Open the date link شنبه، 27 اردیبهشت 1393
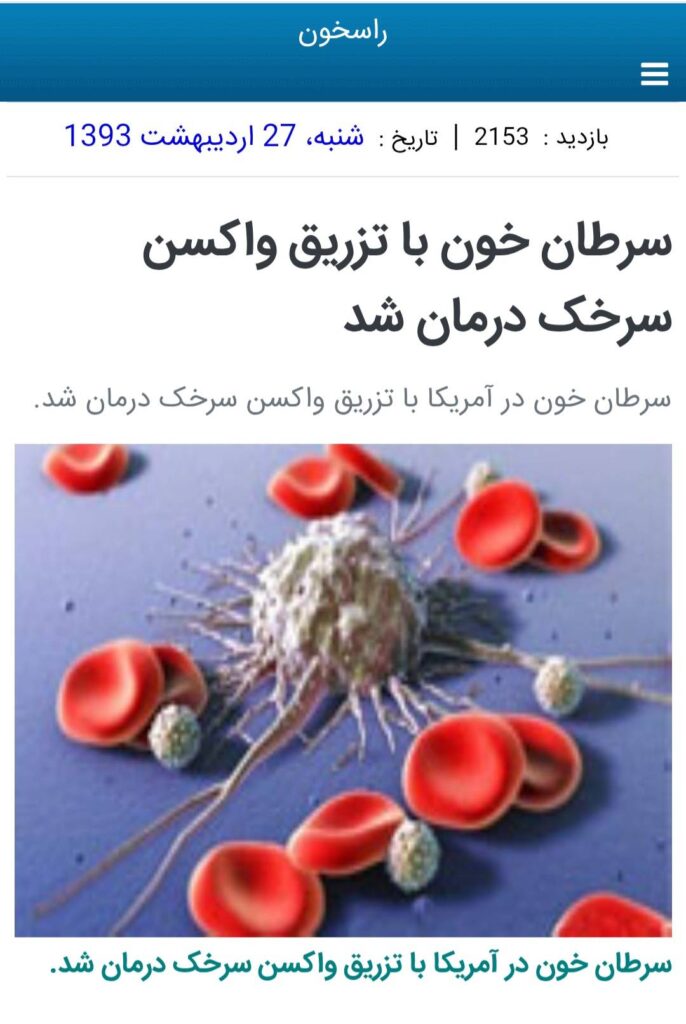686x1024 pixels. coord(214,137)
